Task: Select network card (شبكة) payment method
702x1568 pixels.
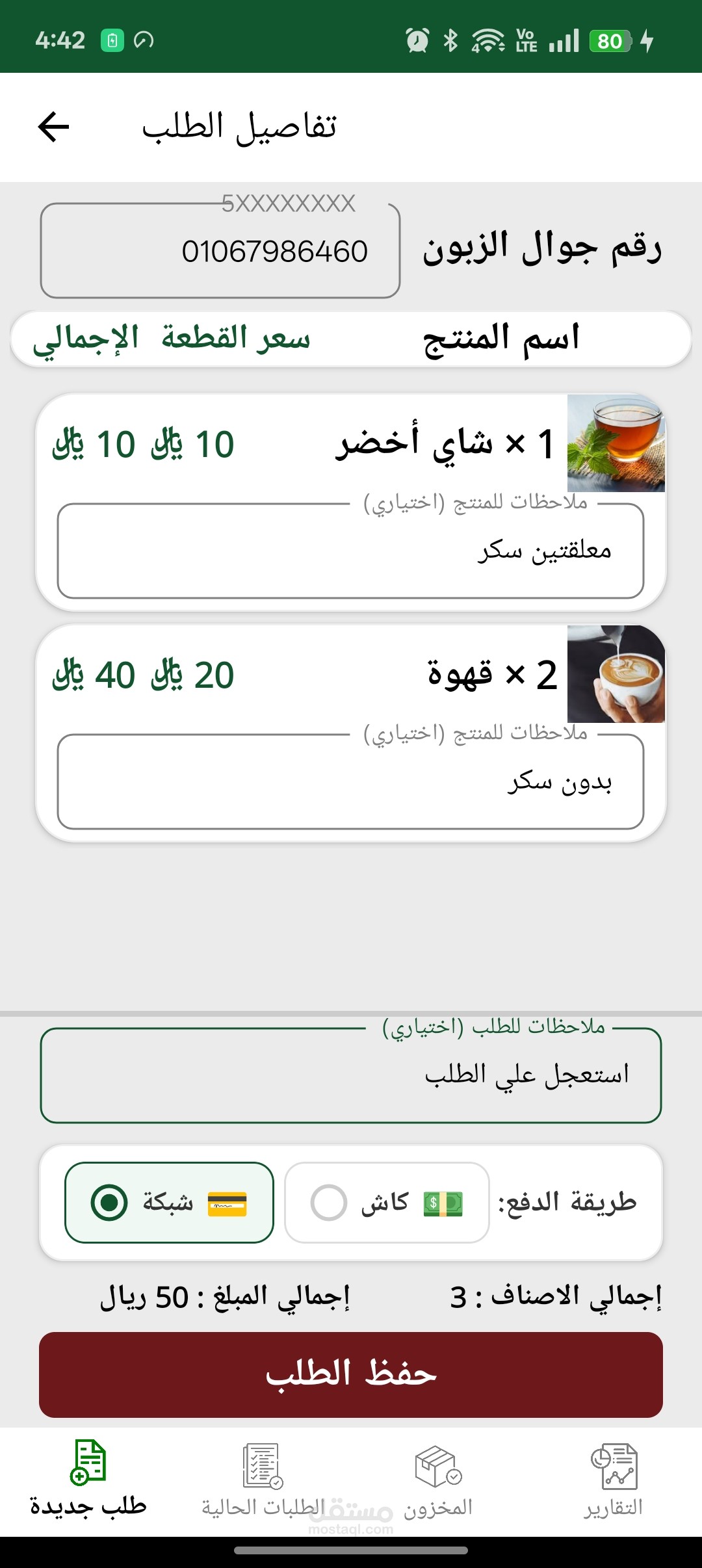Action: click(169, 1203)
